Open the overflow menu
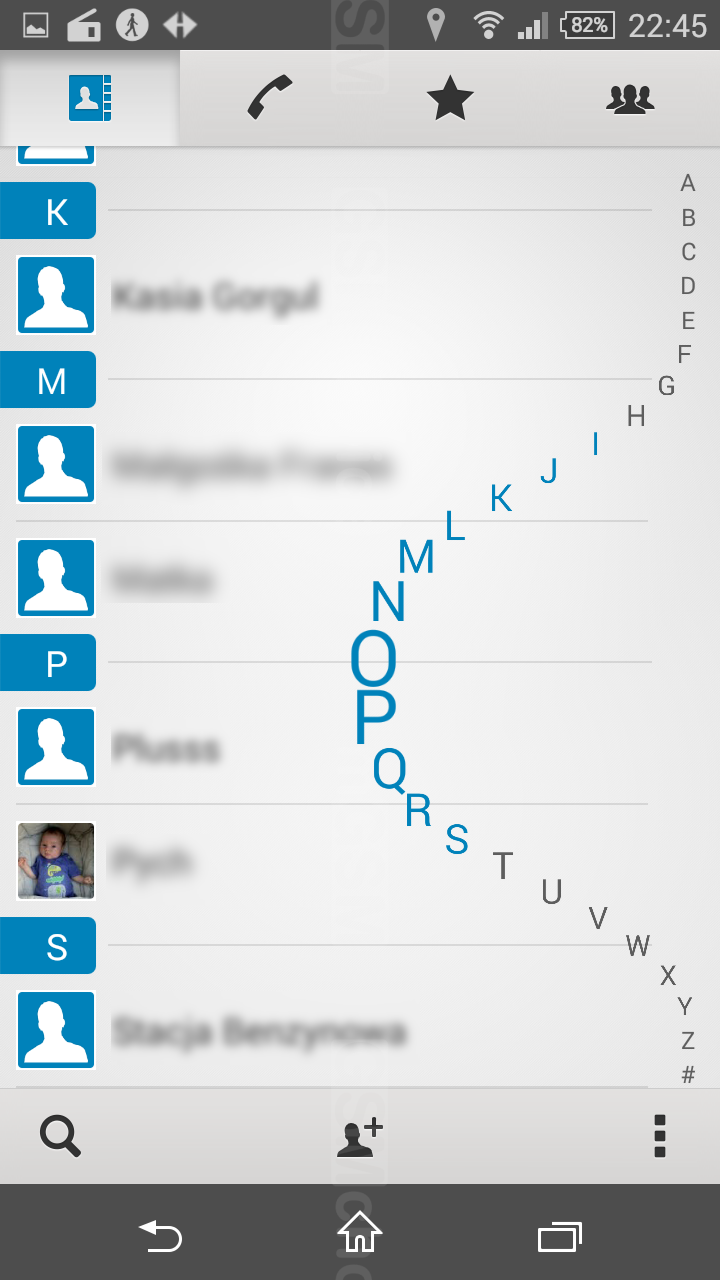Image resolution: width=720 pixels, height=1280 pixels. [659, 1137]
